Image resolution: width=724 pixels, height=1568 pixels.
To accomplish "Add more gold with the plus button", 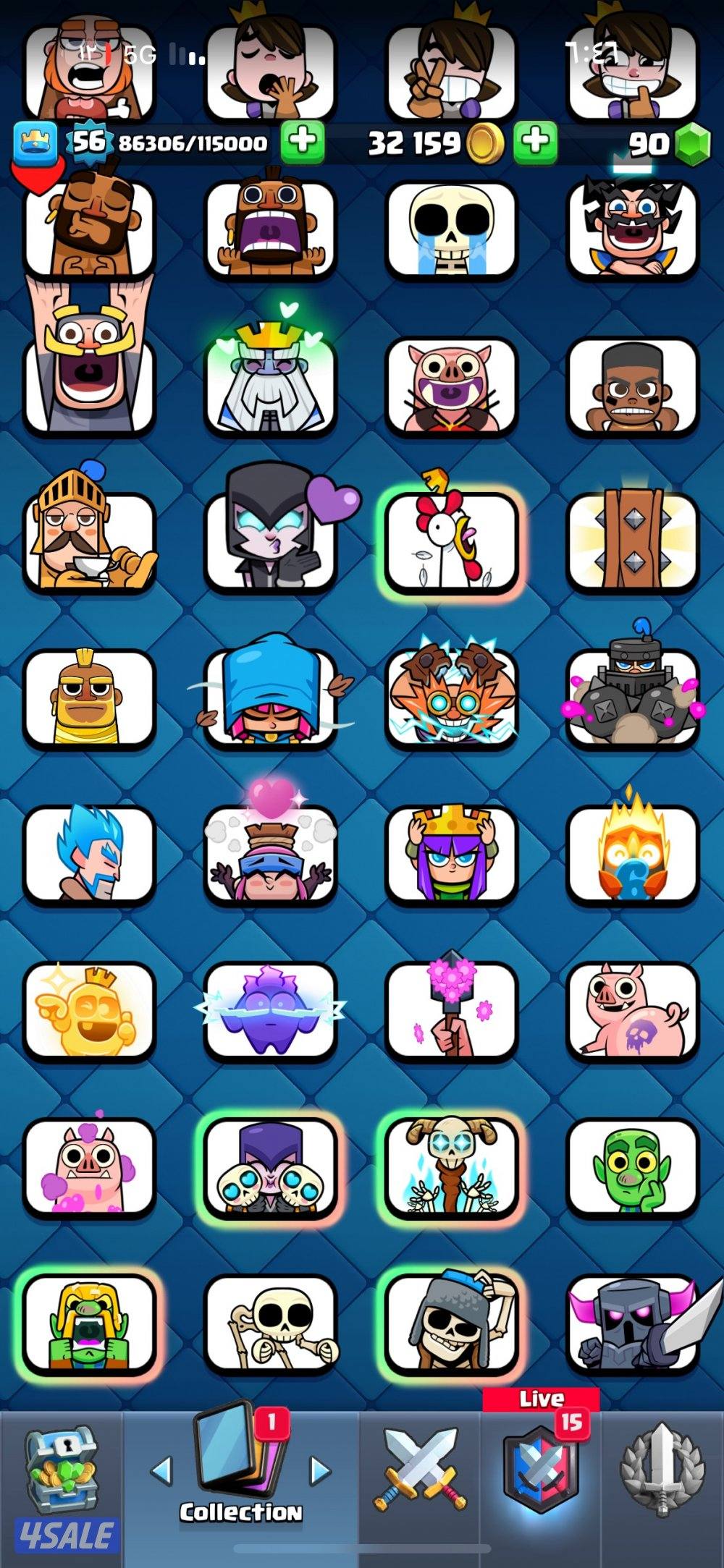I will [x=536, y=141].
